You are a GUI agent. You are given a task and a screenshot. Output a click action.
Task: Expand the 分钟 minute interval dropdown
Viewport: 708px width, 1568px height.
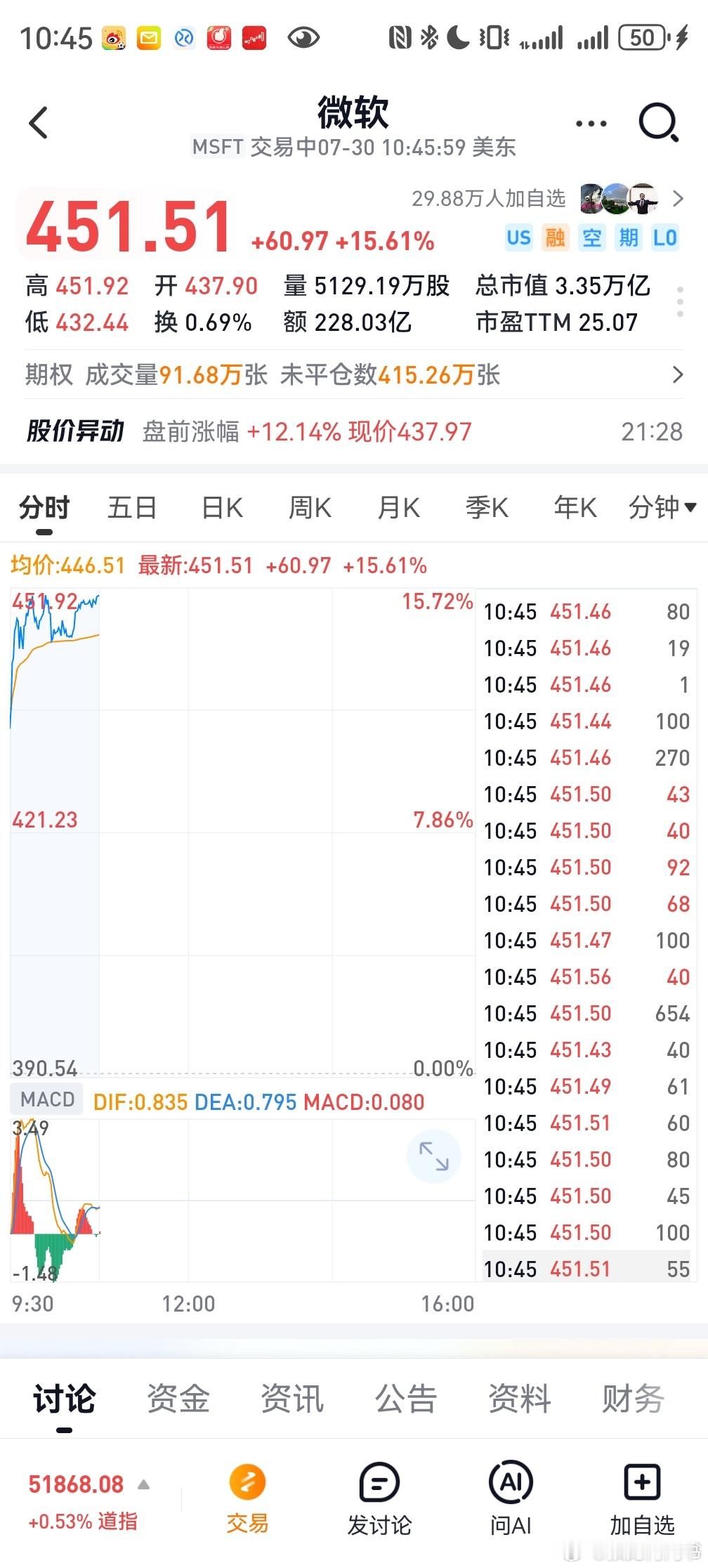click(x=662, y=507)
